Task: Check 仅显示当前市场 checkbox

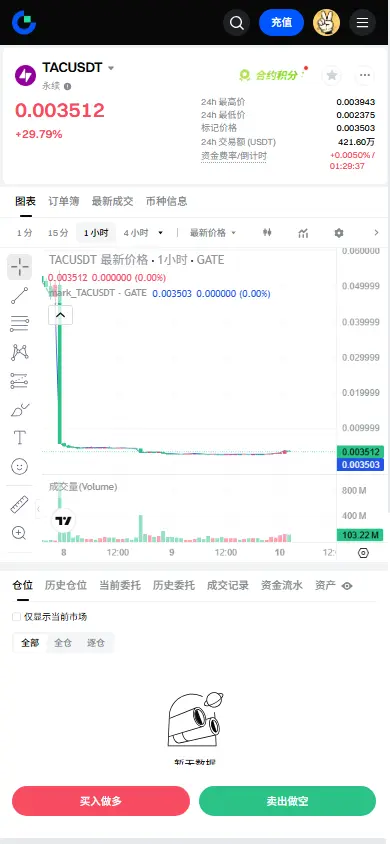Action: tap(17, 617)
